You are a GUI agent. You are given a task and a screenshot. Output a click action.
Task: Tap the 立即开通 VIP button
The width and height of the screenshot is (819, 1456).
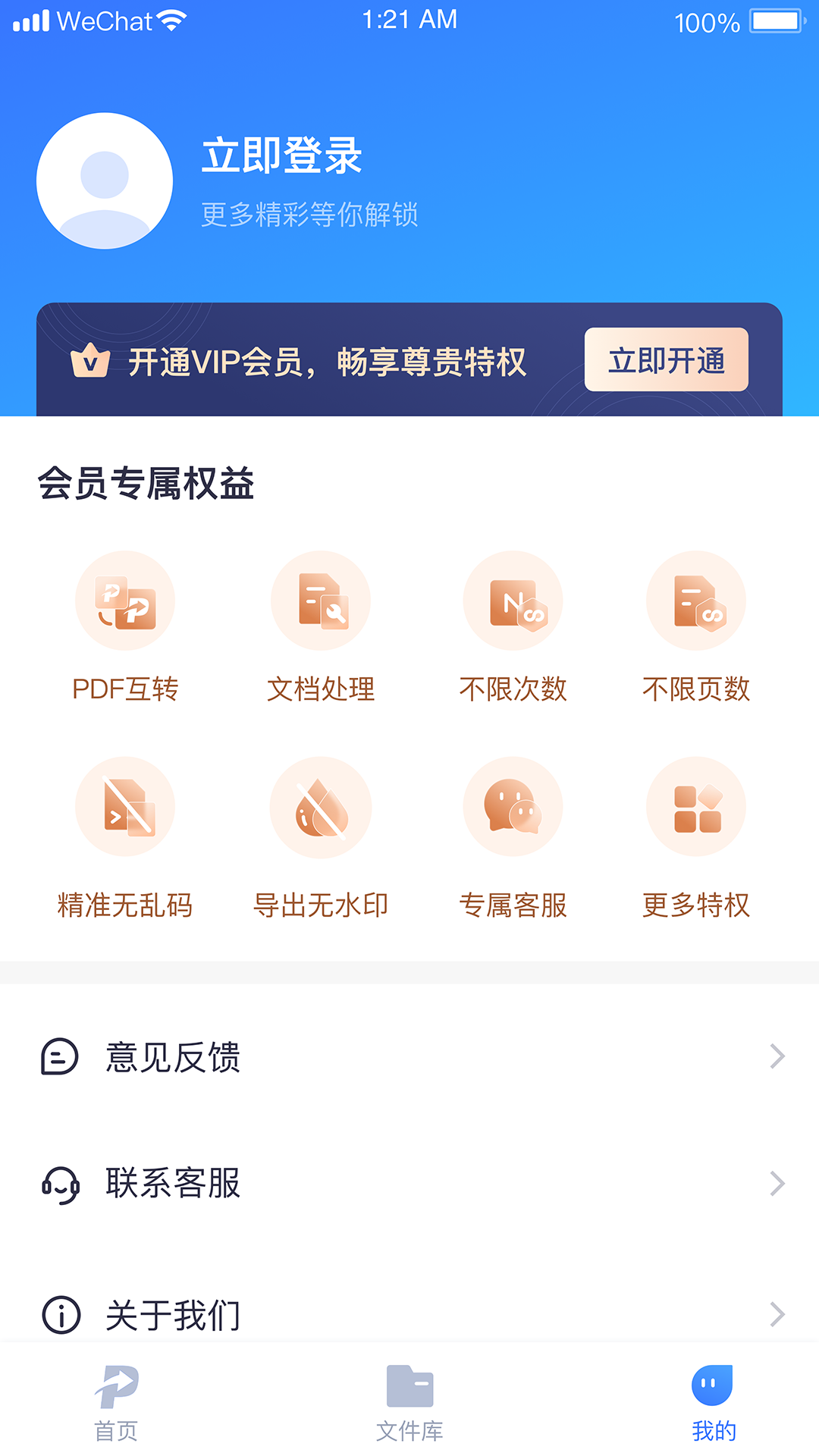point(666,360)
